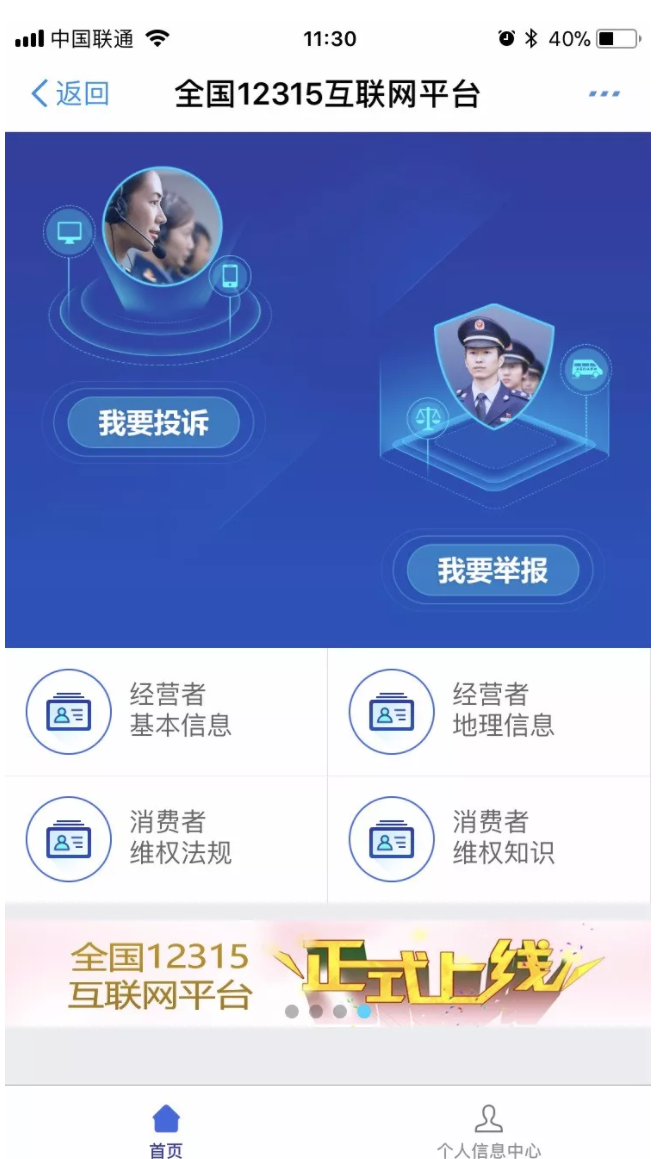657x1159 pixels.
Task: Go back using the 返回 button
Action: click(x=70, y=94)
